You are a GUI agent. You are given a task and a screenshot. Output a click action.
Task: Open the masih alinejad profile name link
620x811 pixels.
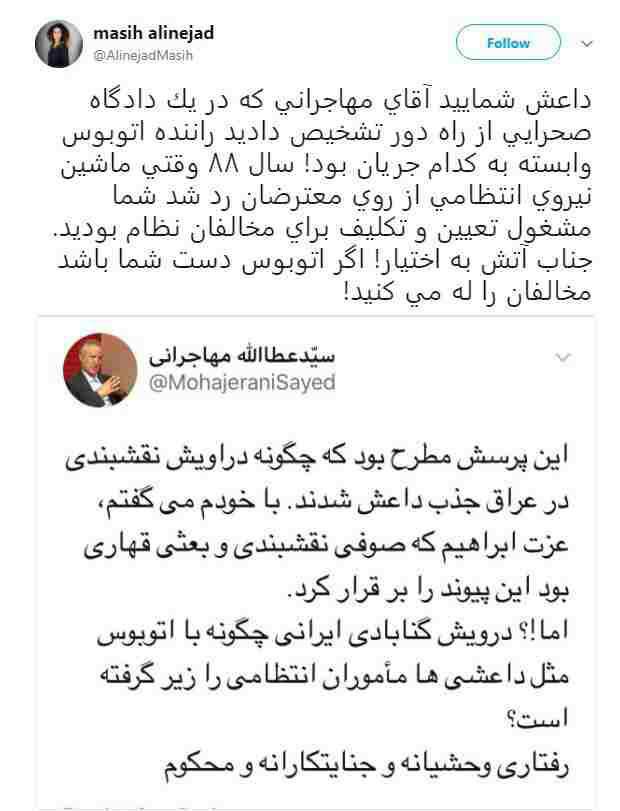[x=153, y=33]
